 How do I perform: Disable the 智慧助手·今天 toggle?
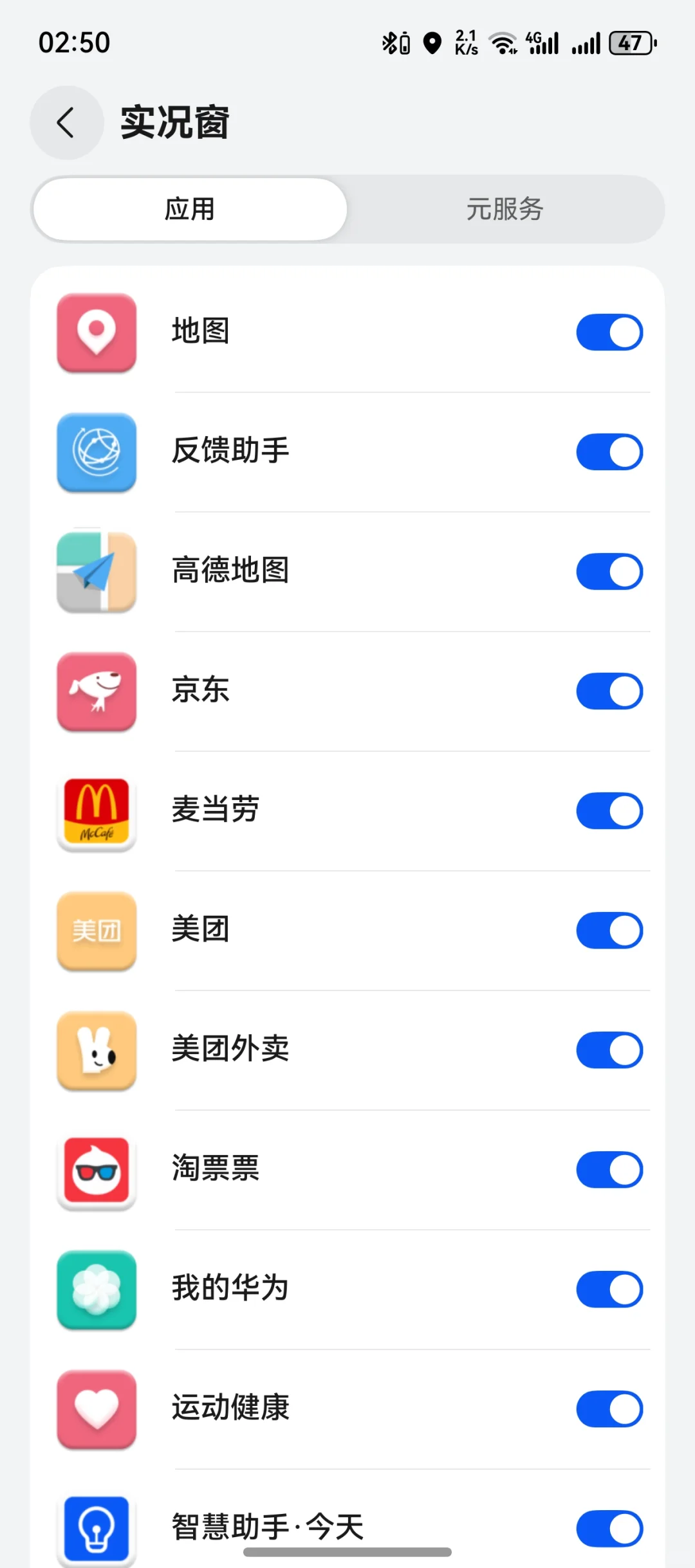[x=609, y=1527]
